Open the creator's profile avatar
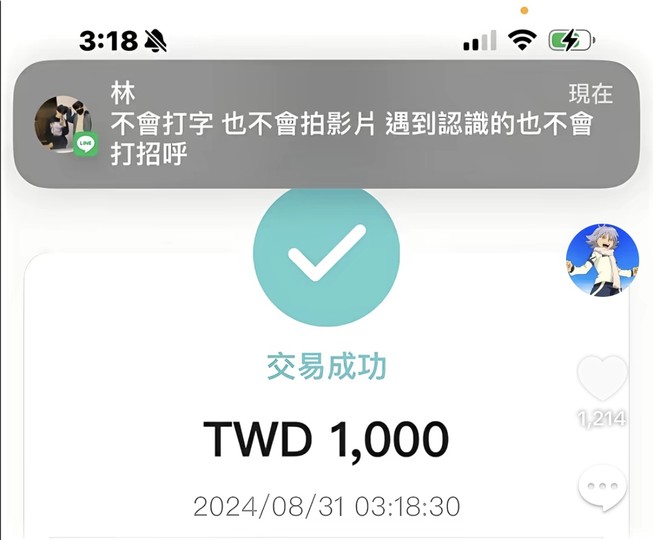653x540 pixels. coord(602,260)
